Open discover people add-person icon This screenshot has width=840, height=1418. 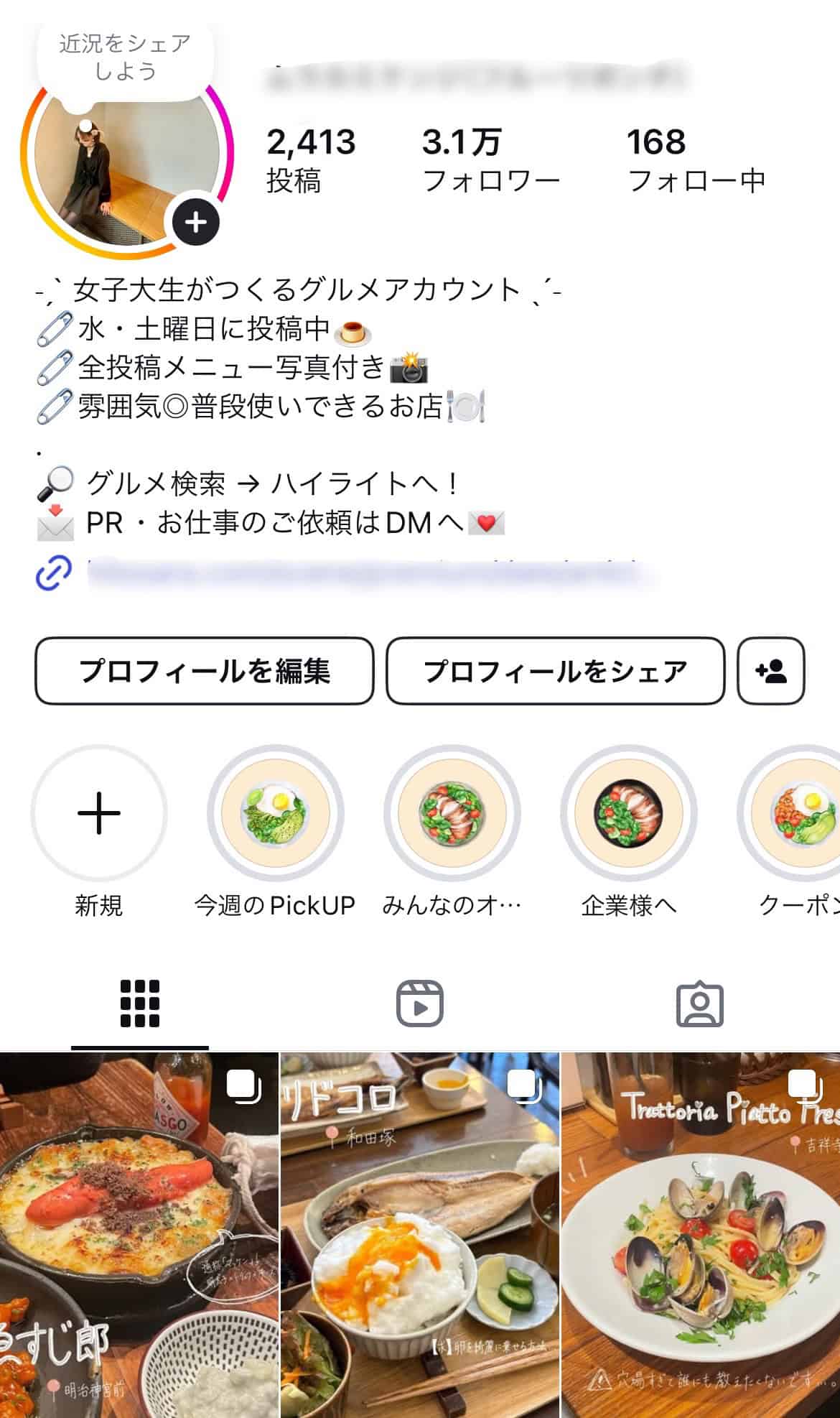(771, 671)
